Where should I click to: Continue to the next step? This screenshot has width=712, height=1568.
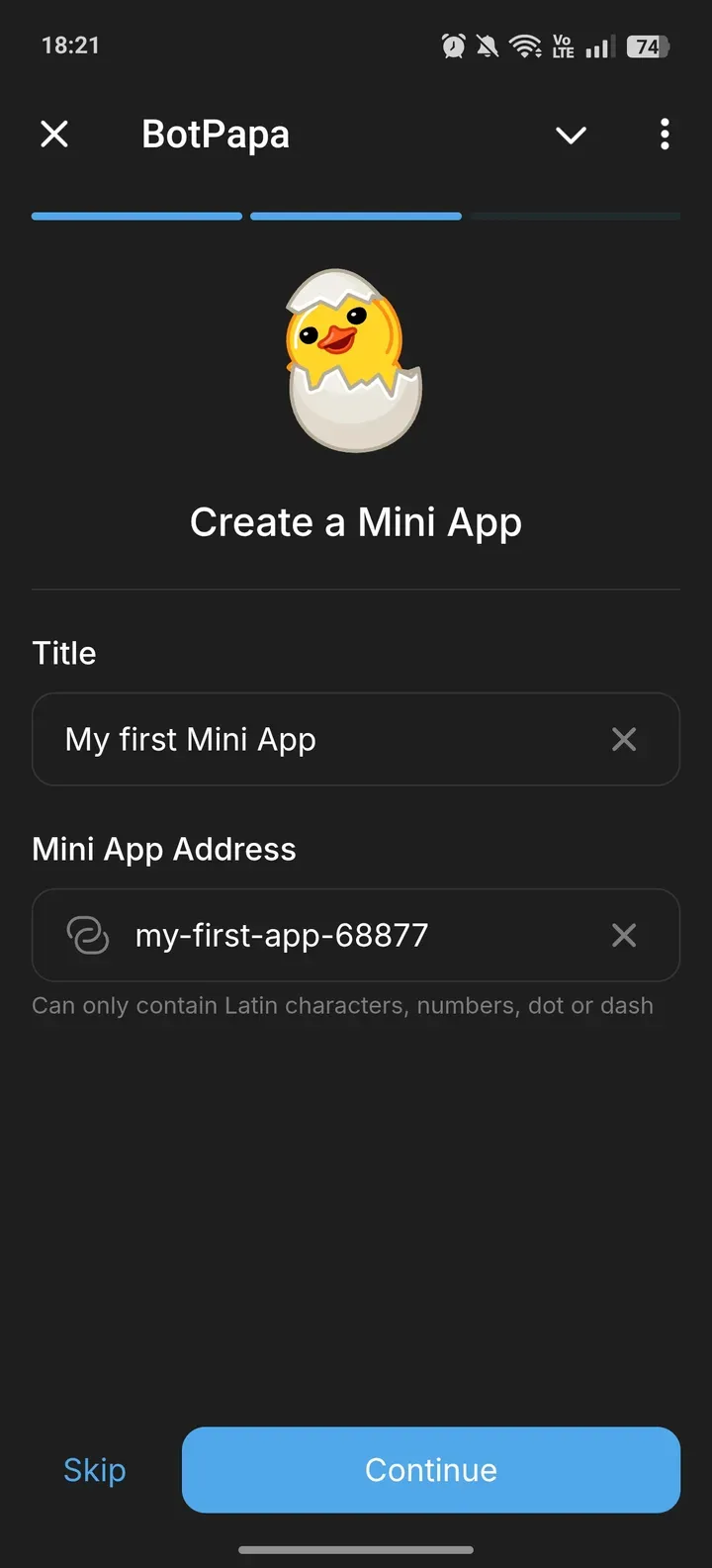431,1470
